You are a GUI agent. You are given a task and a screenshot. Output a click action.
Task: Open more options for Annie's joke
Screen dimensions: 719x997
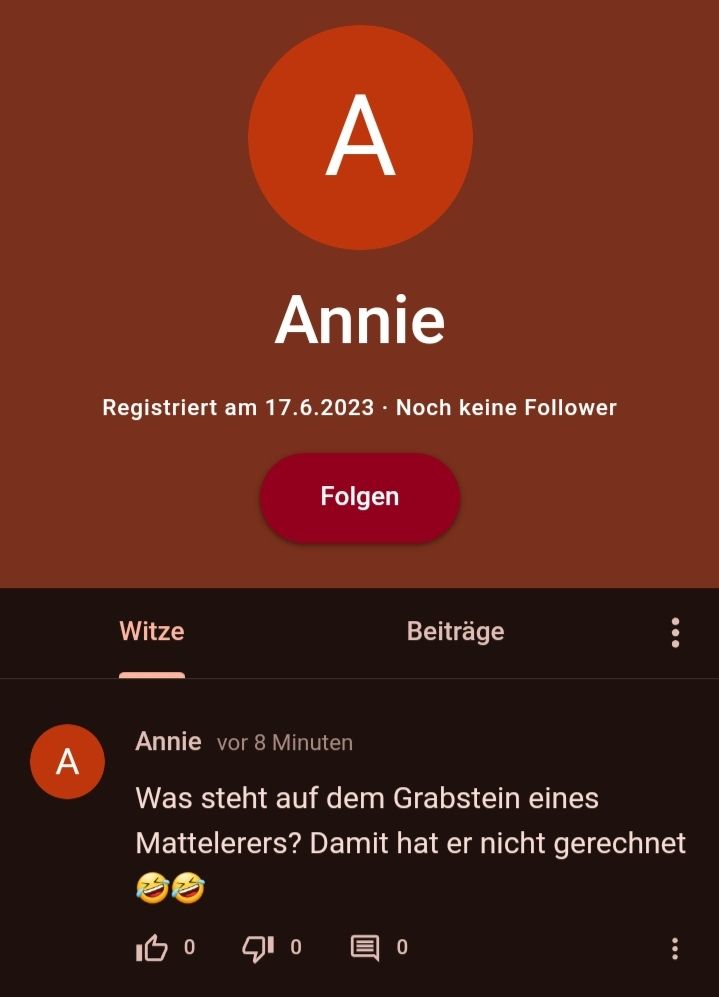pos(675,948)
